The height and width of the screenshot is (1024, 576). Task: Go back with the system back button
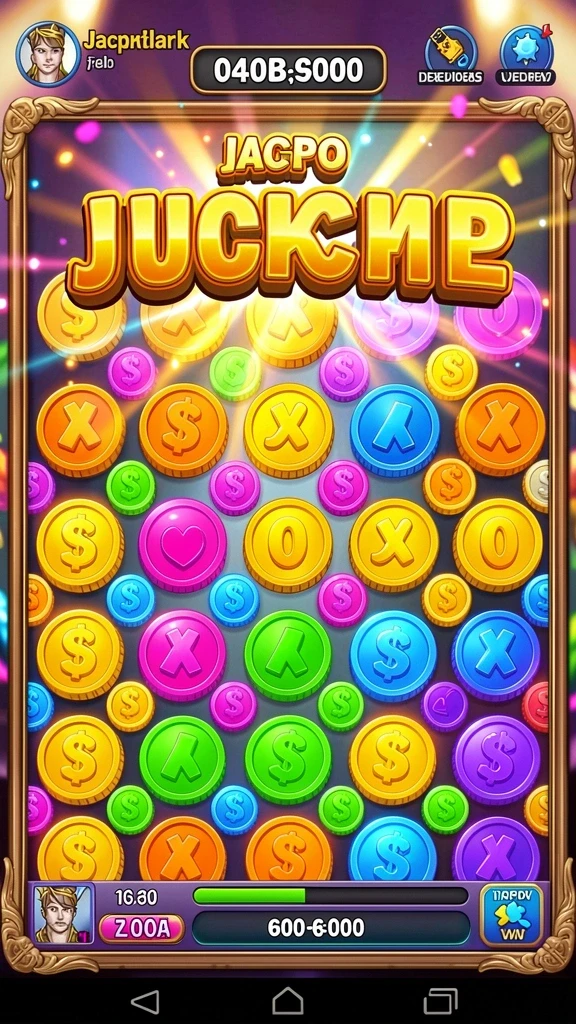pos(144,1000)
